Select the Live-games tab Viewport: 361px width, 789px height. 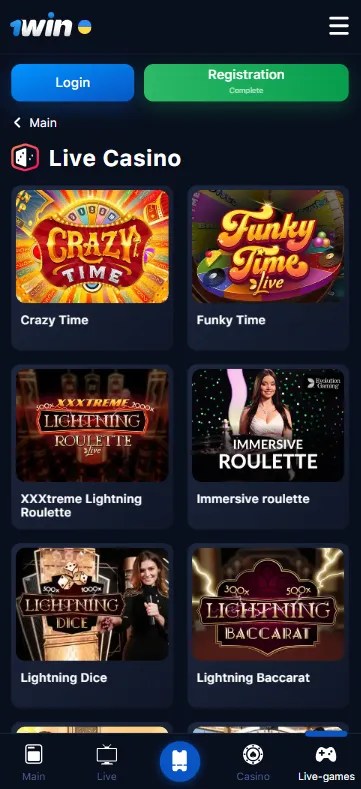point(326,762)
